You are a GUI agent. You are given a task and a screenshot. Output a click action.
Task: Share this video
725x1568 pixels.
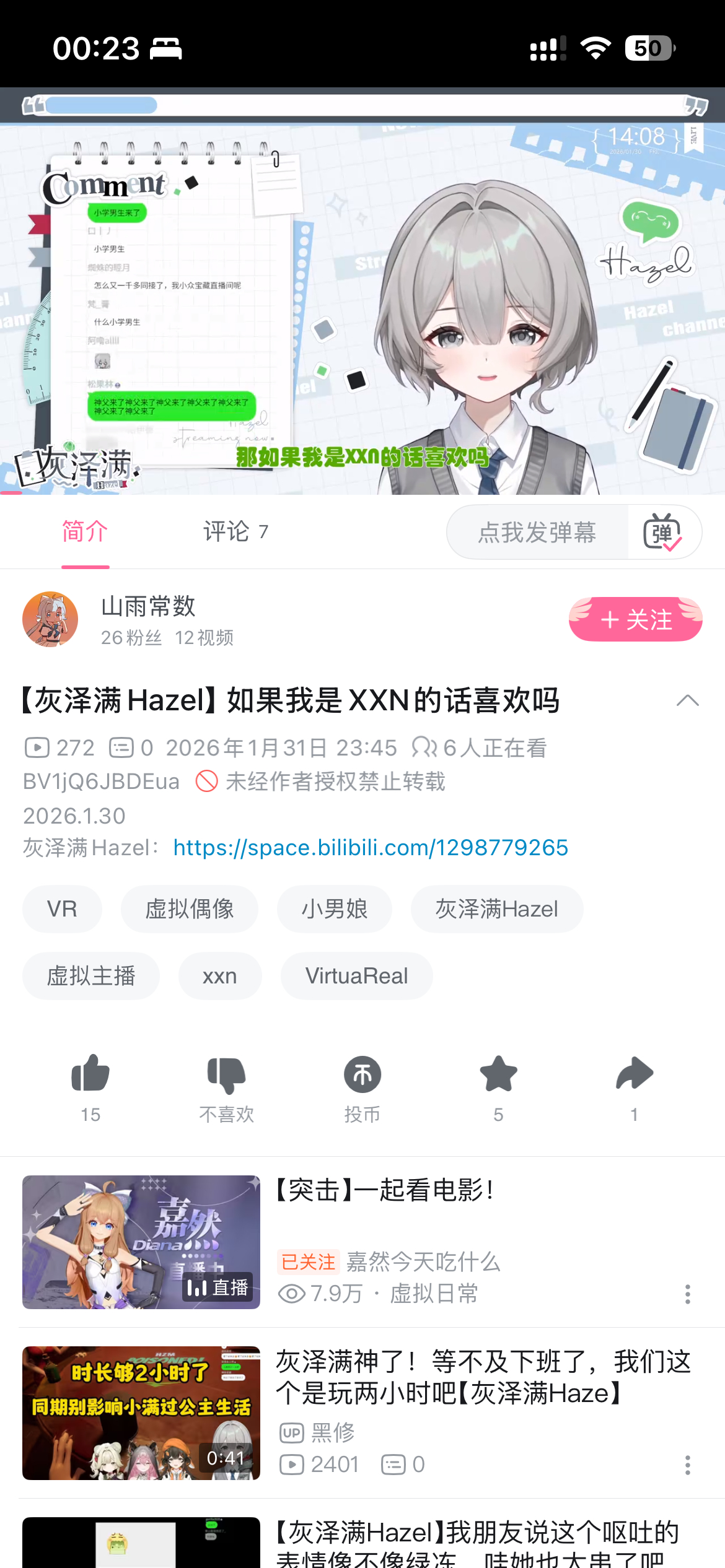(635, 1088)
